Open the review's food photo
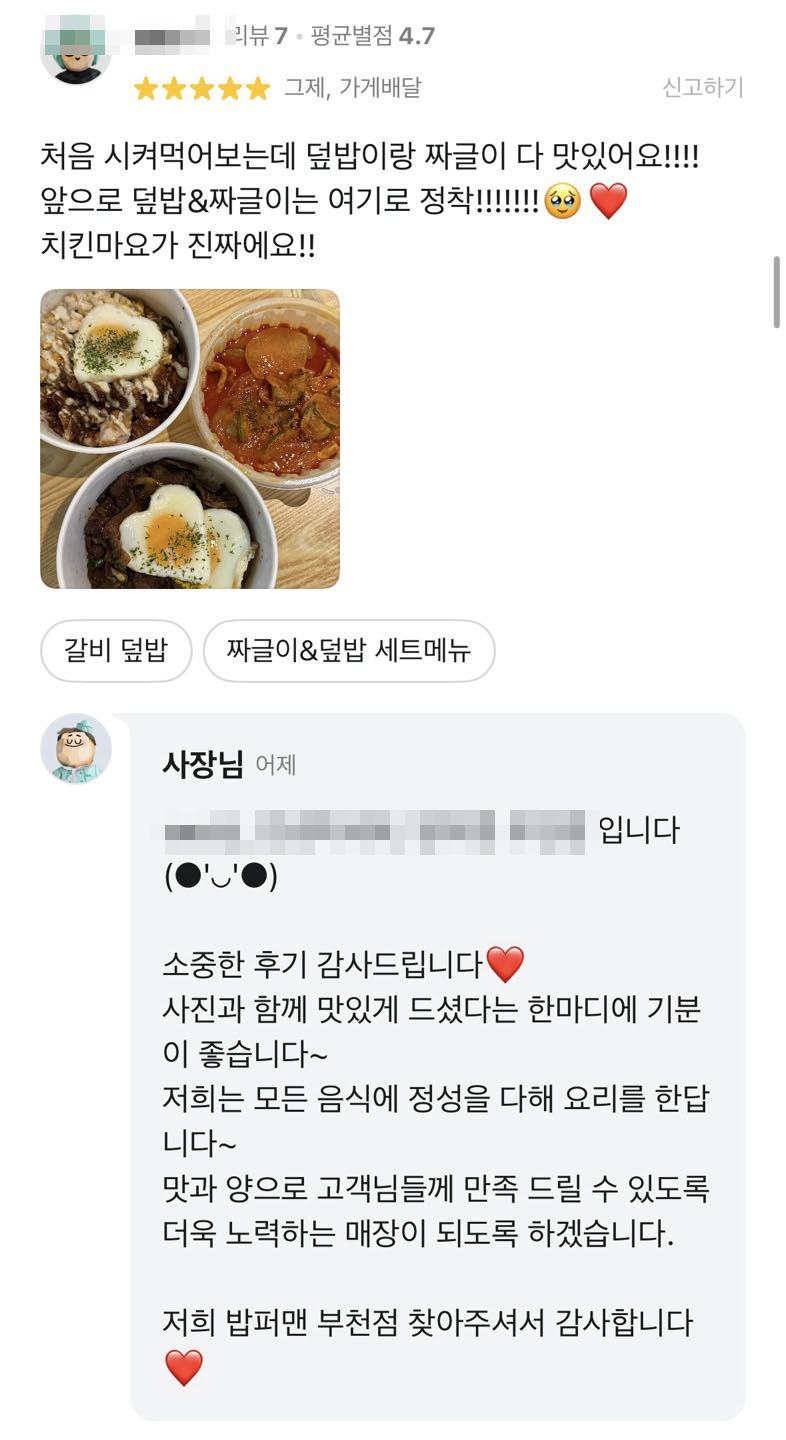This screenshot has width=786, height=1440. click(190, 439)
